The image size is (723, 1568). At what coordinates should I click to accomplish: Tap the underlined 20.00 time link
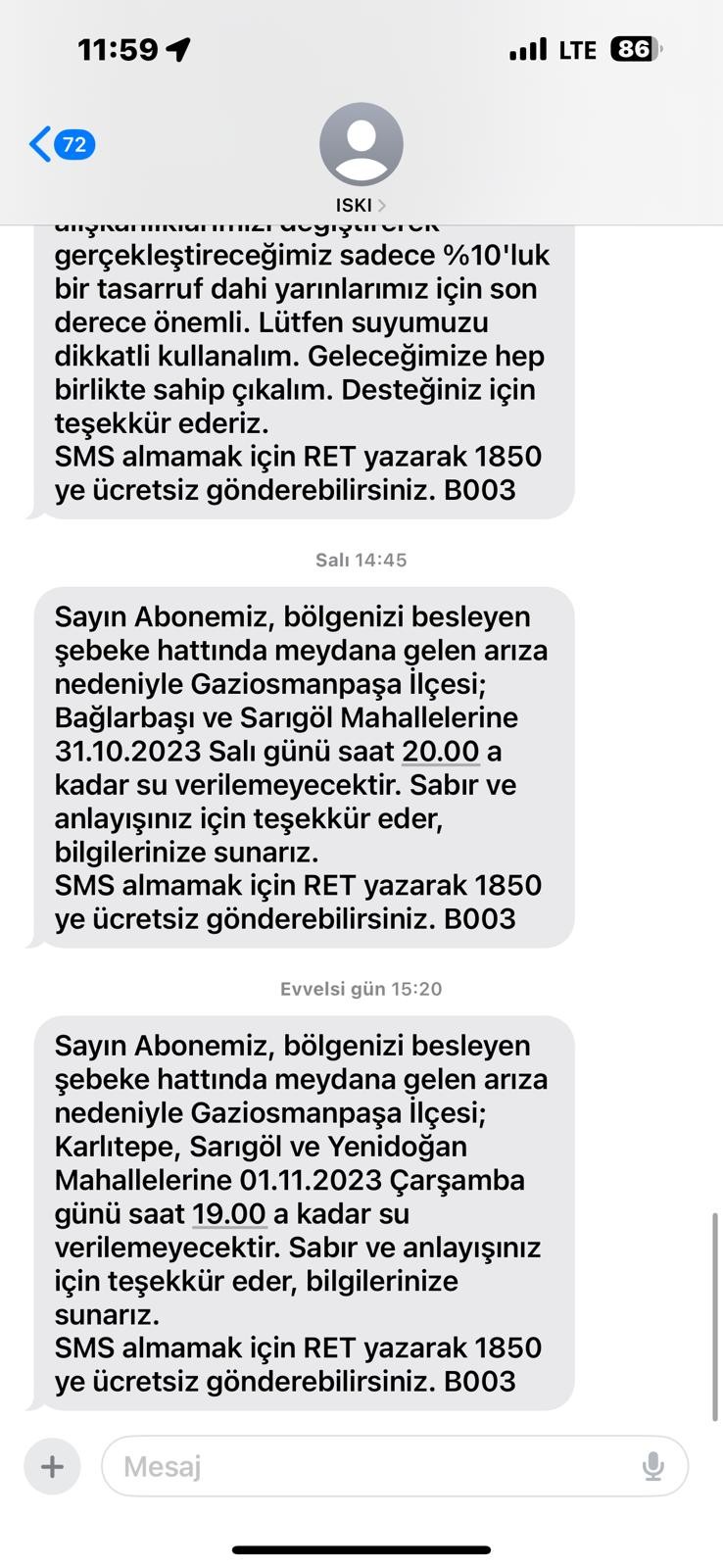pos(440,752)
